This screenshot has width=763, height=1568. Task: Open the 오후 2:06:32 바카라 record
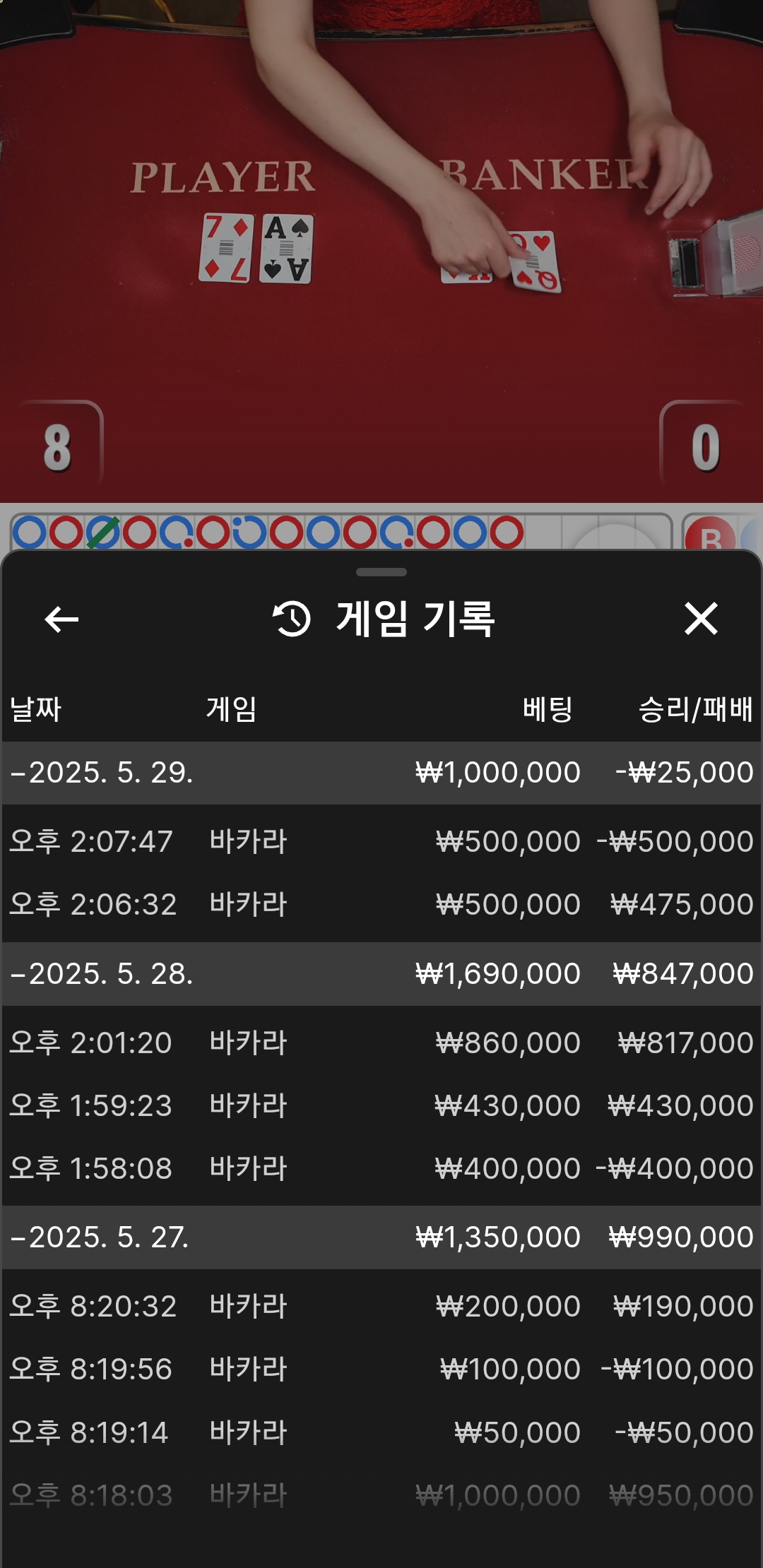click(x=381, y=904)
